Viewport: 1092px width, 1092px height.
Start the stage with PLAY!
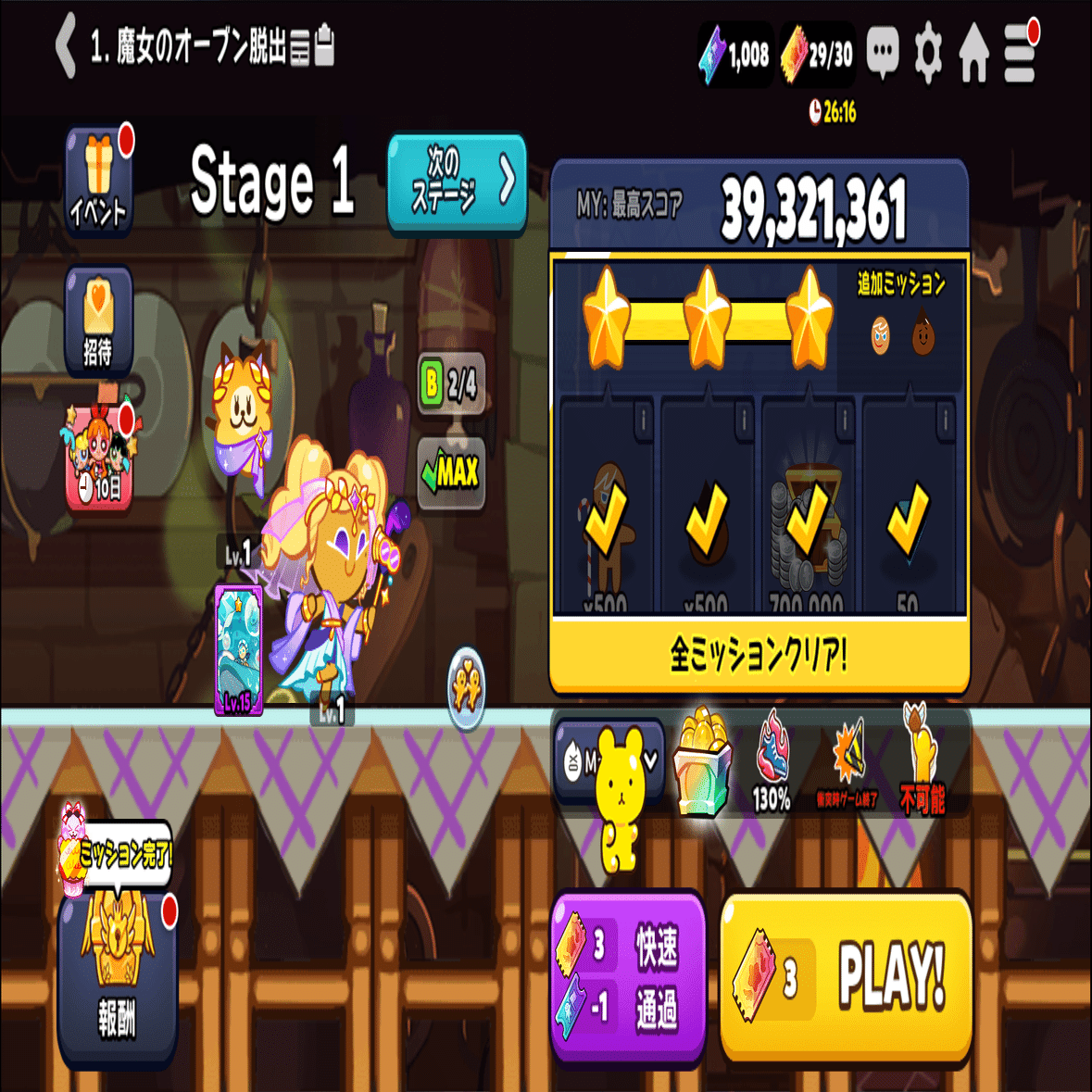pos(846,977)
